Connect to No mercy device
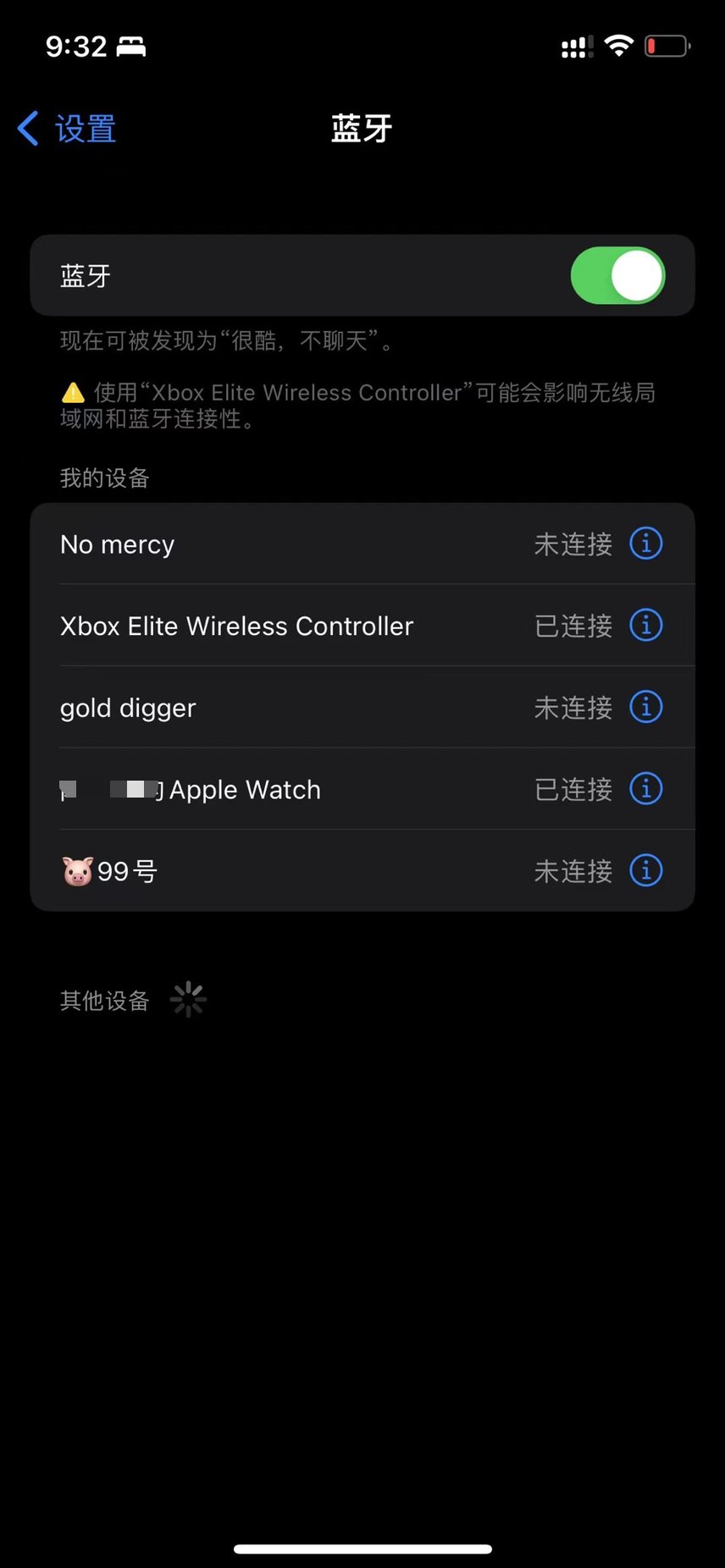725x1568 pixels. click(362, 544)
